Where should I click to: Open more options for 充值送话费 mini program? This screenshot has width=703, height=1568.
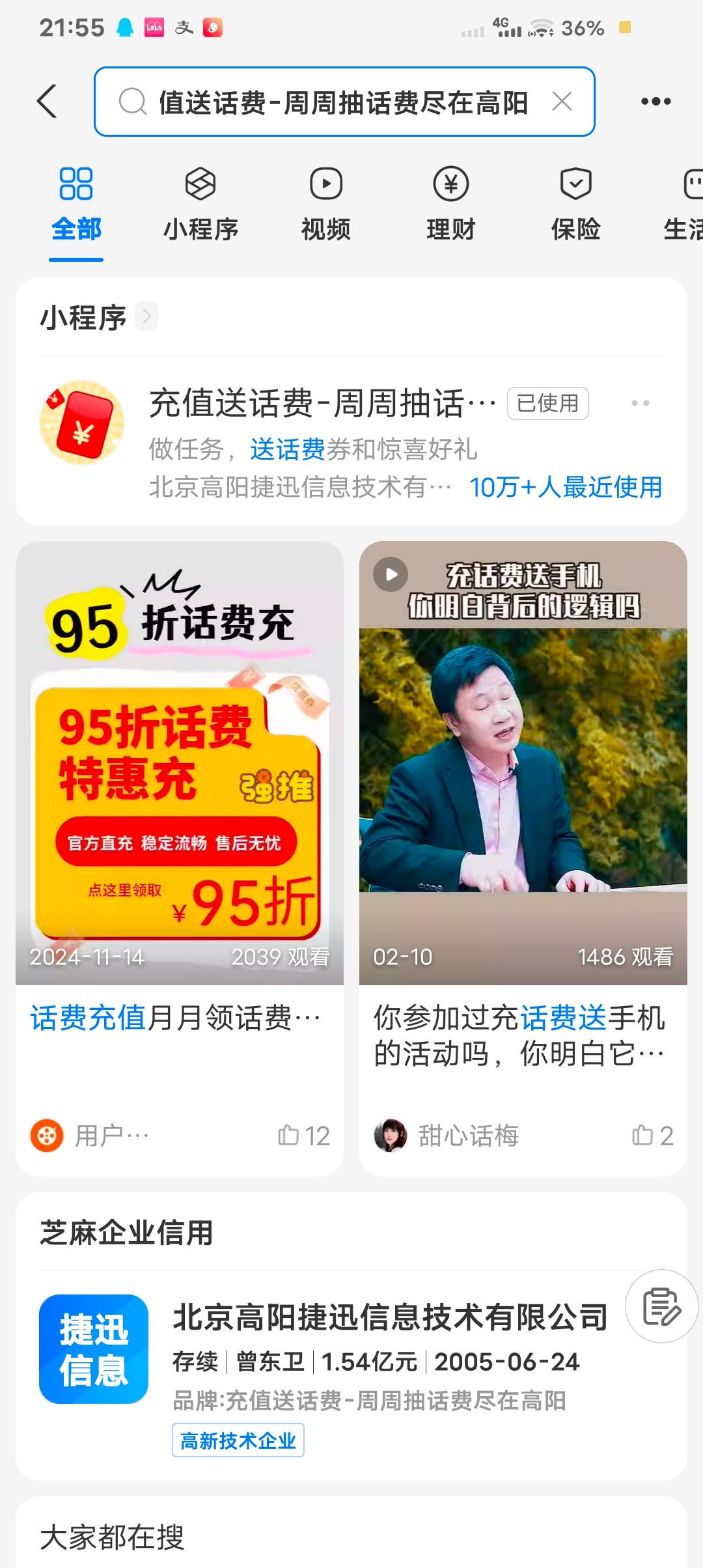click(640, 404)
